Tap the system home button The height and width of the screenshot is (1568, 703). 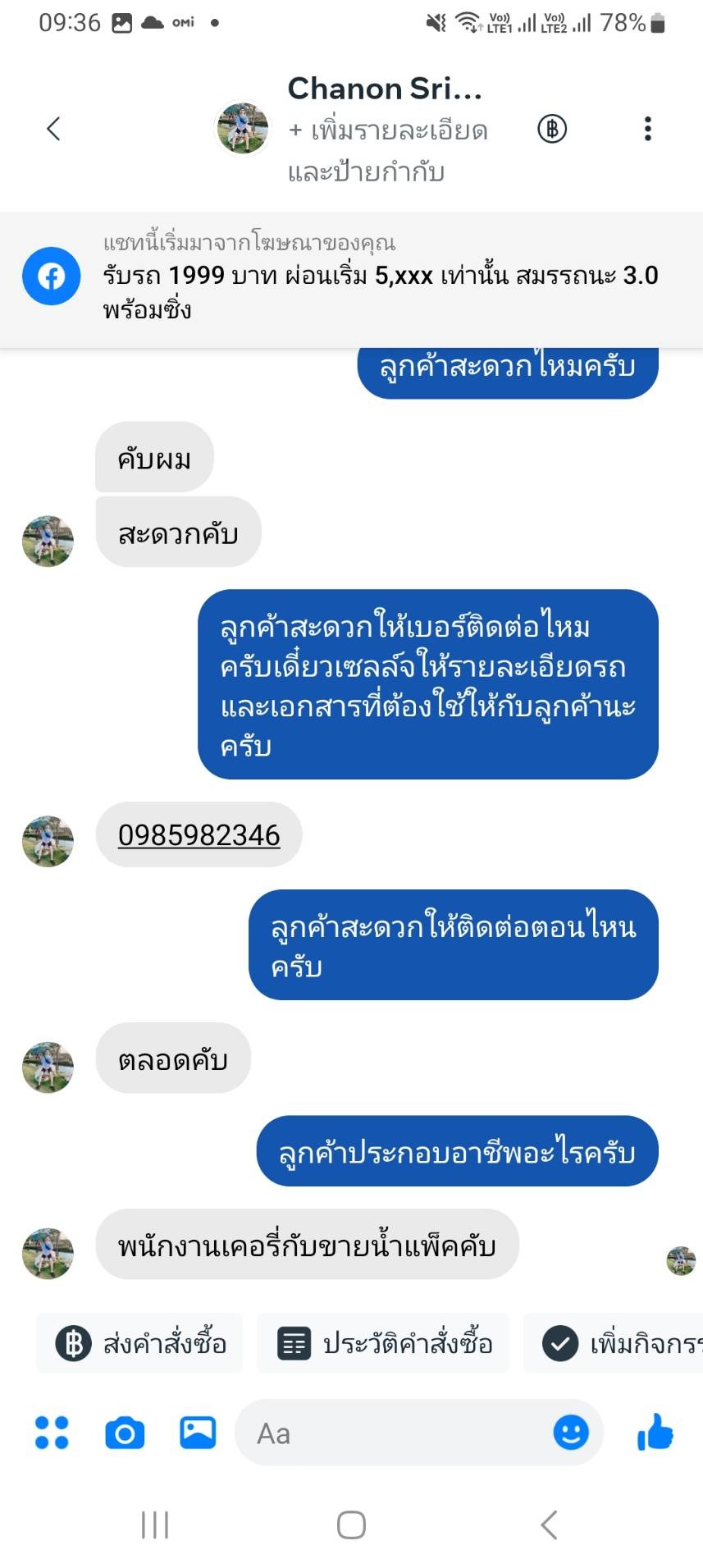(x=351, y=1525)
